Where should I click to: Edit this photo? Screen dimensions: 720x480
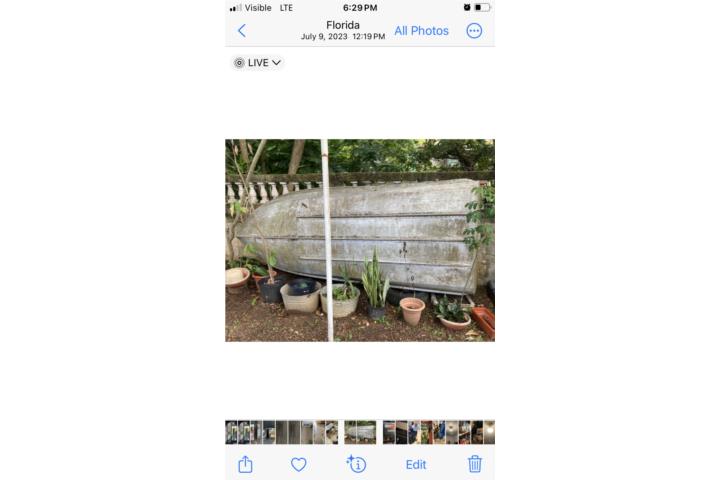click(416, 464)
